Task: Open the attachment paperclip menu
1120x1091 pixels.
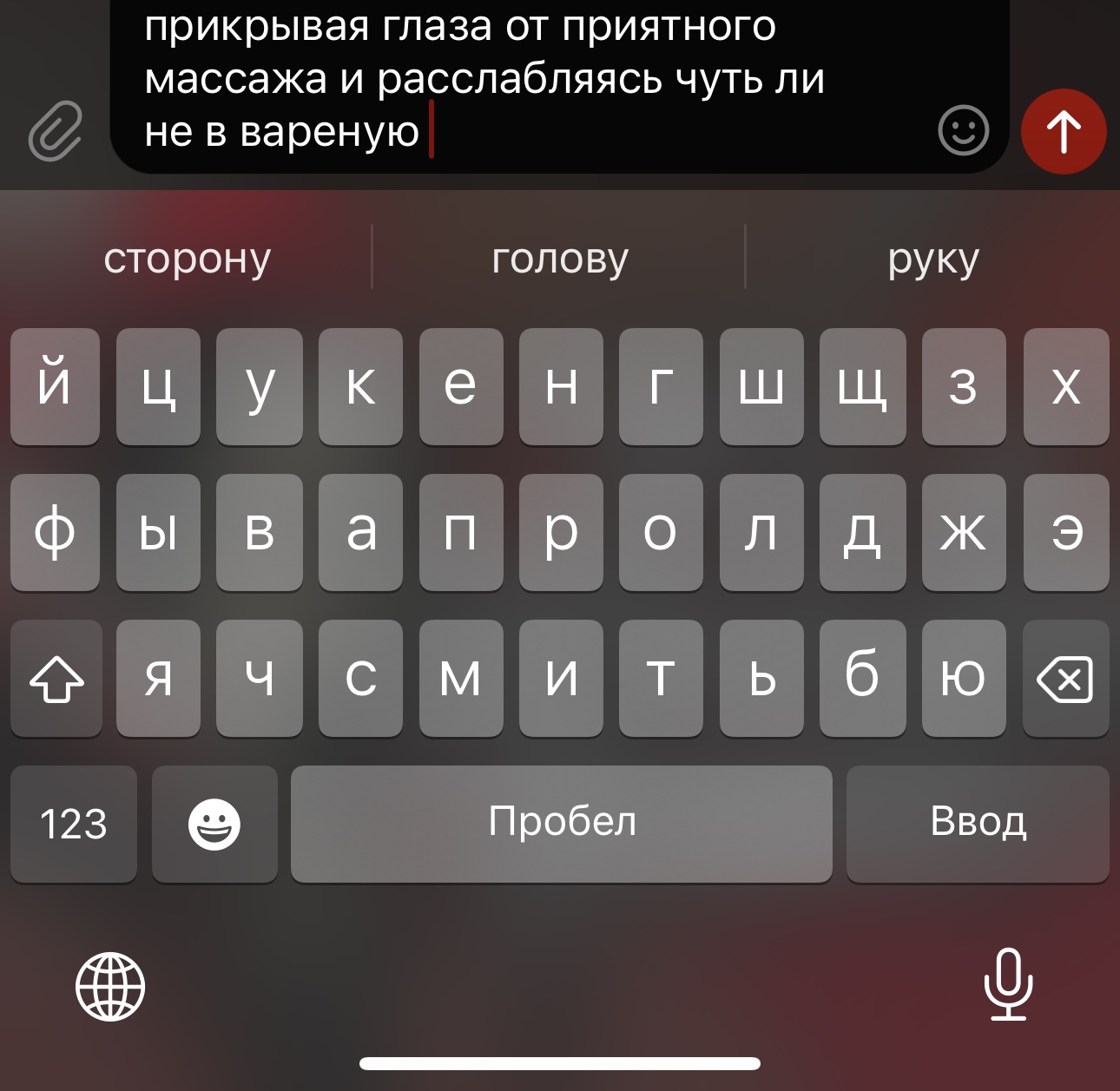Action: 56,131
